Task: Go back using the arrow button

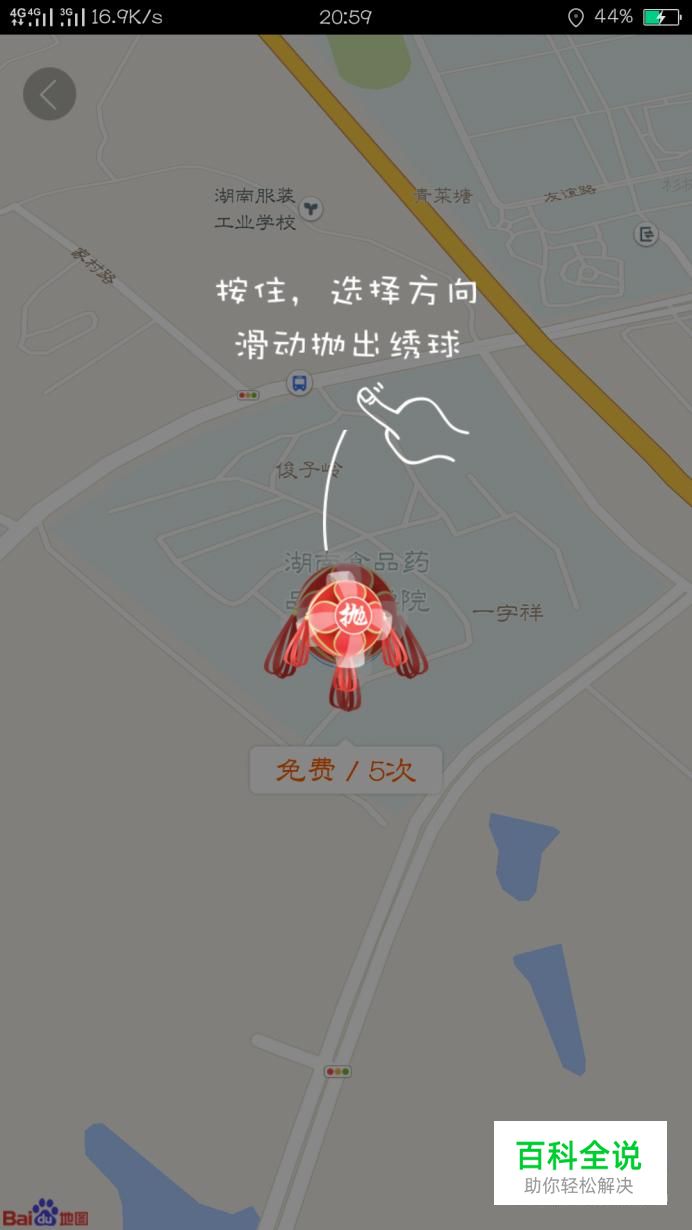Action: pyautogui.click(x=49, y=94)
